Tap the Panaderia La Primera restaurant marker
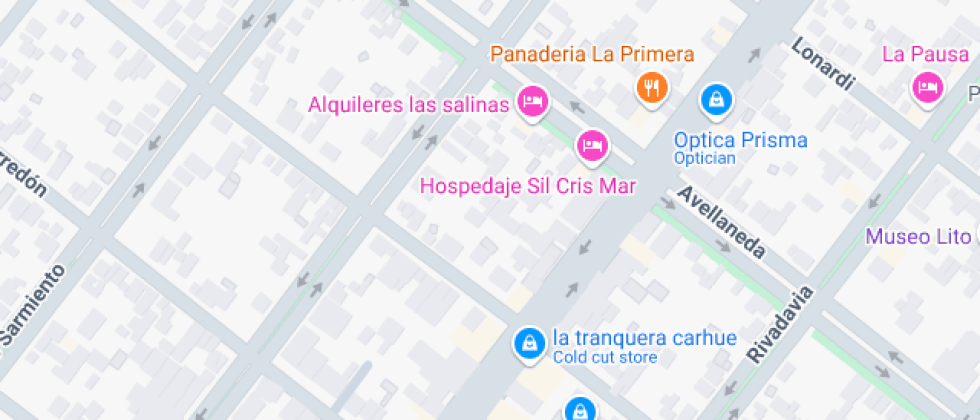 point(652,87)
